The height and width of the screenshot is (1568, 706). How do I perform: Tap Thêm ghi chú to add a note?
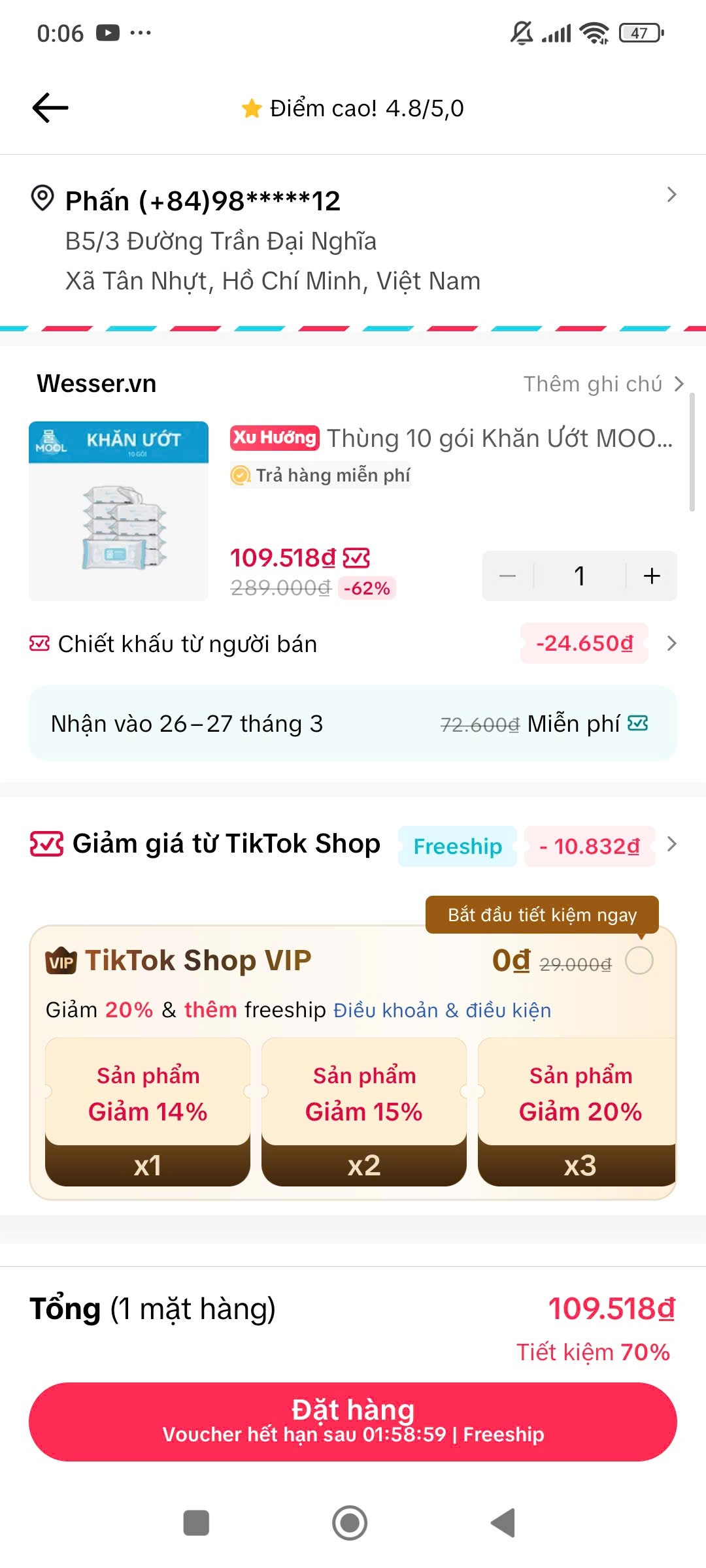pyautogui.click(x=603, y=384)
